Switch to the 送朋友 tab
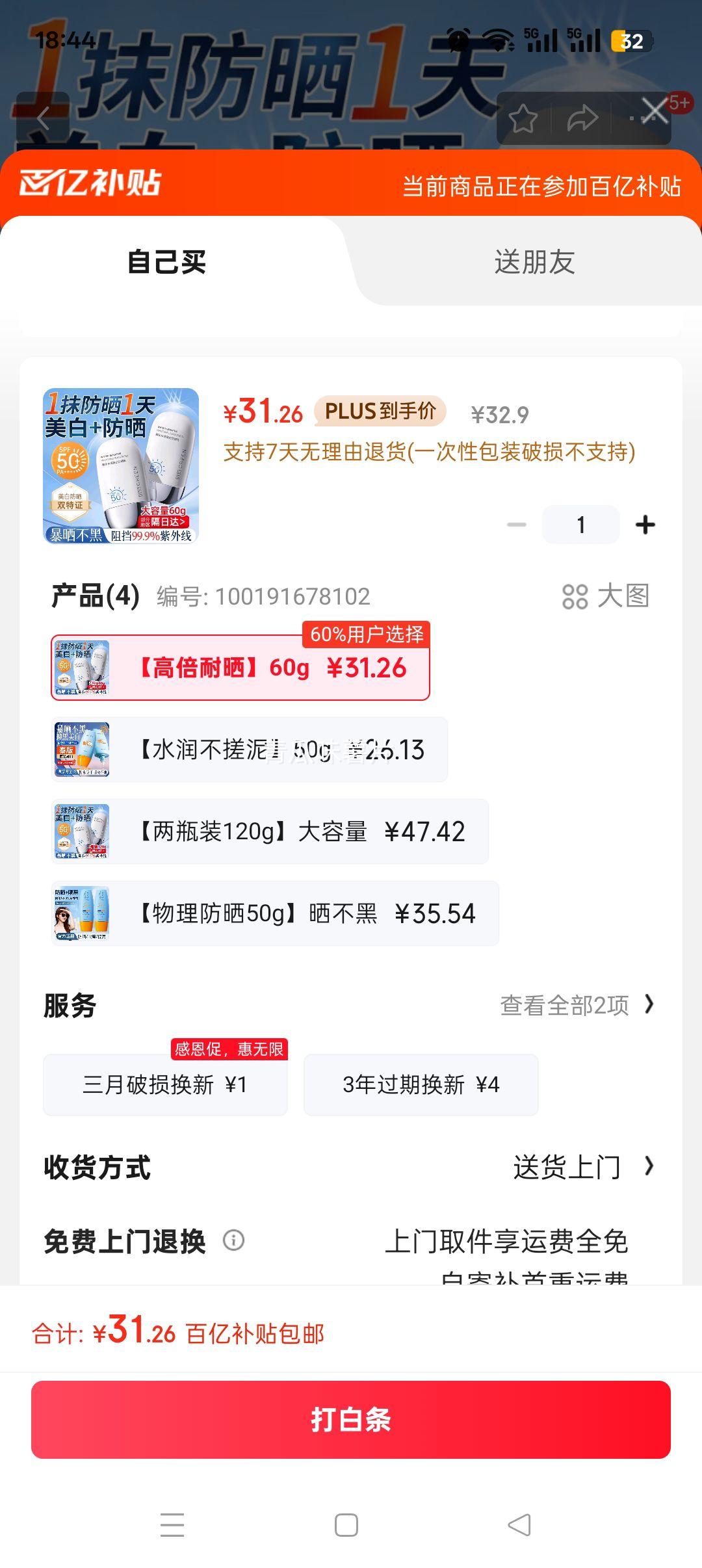The width and height of the screenshot is (702, 1568). (x=534, y=262)
